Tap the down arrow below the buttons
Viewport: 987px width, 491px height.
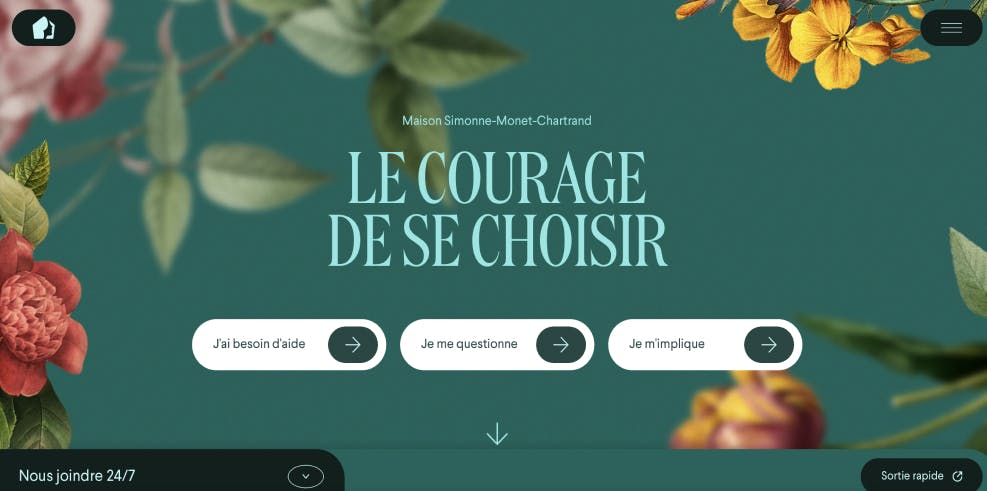pos(497,434)
